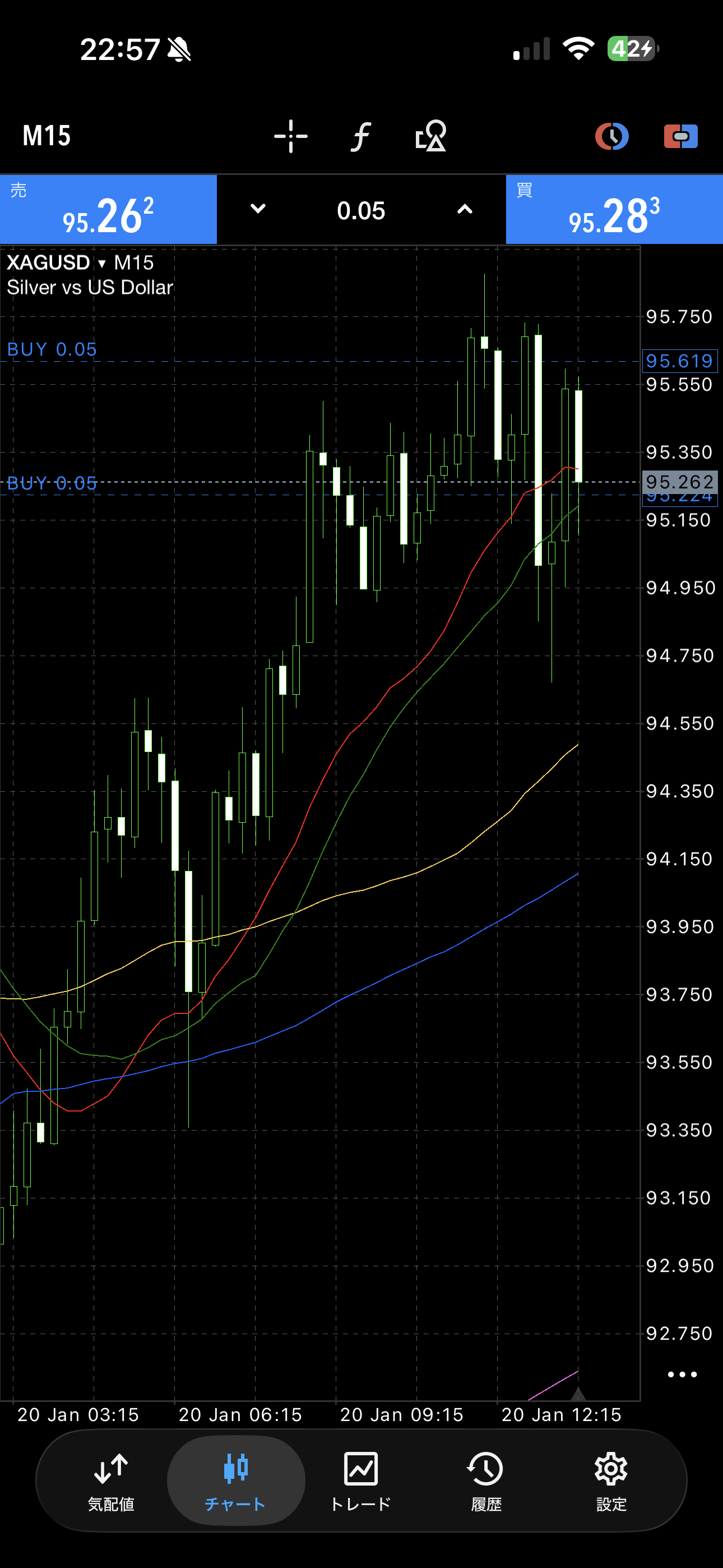Open the 設定 settings tab

[x=611, y=1481]
